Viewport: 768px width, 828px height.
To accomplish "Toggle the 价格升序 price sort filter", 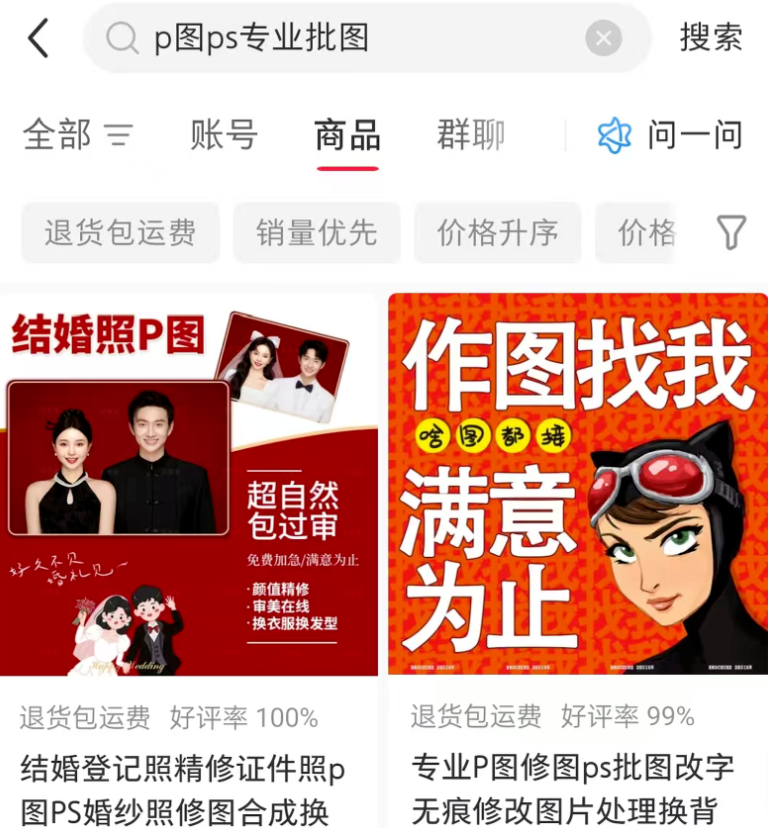I will click(497, 232).
